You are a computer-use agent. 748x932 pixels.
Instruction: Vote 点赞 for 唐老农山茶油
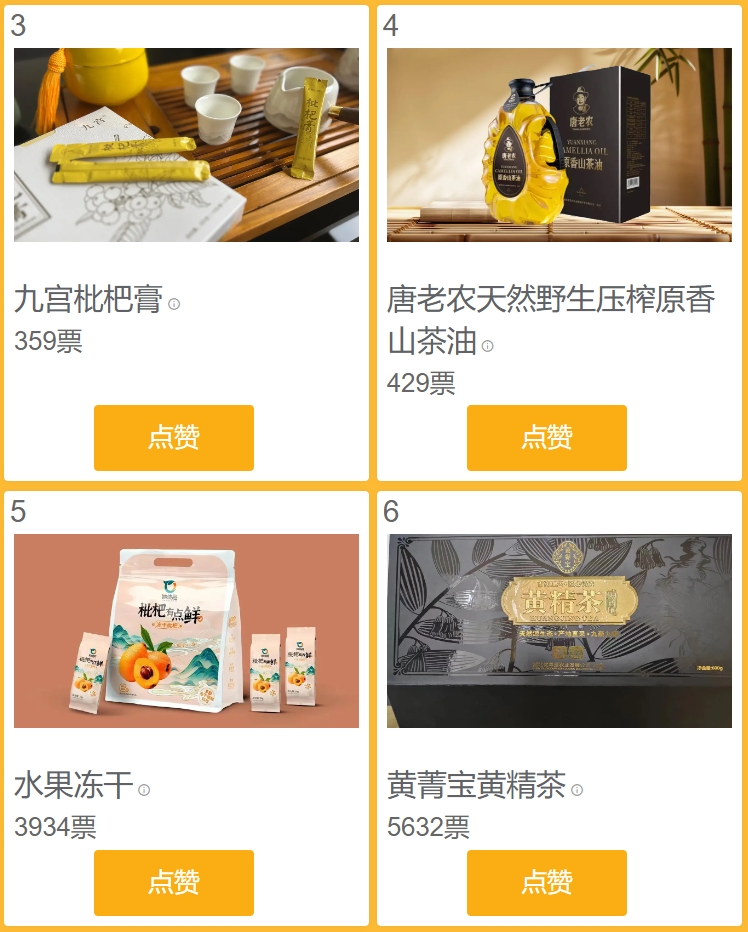tap(546, 437)
